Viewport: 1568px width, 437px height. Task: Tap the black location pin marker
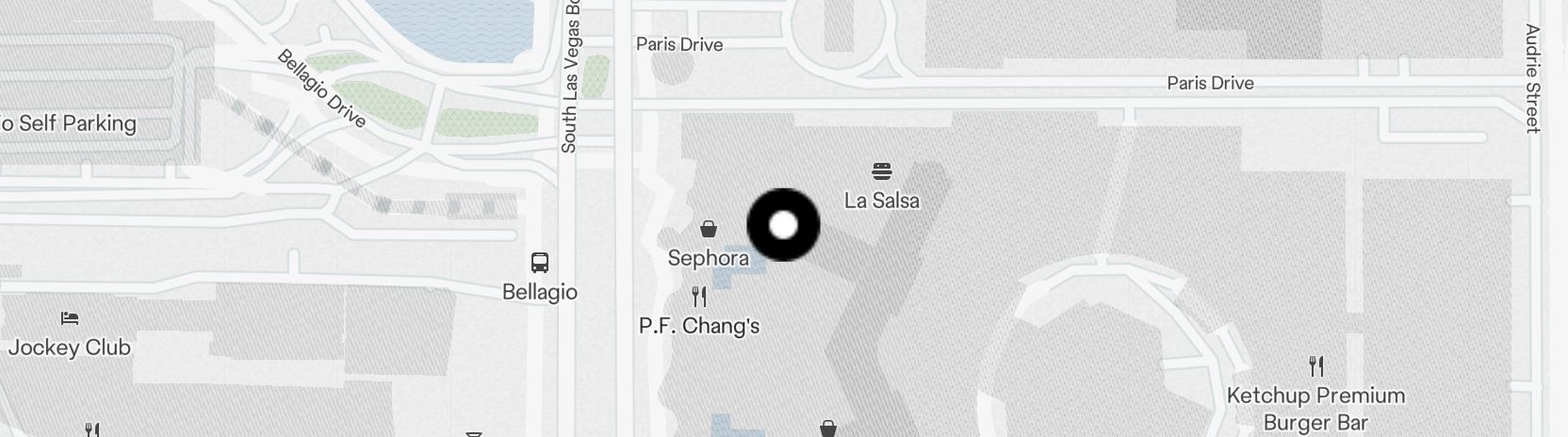click(783, 225)
